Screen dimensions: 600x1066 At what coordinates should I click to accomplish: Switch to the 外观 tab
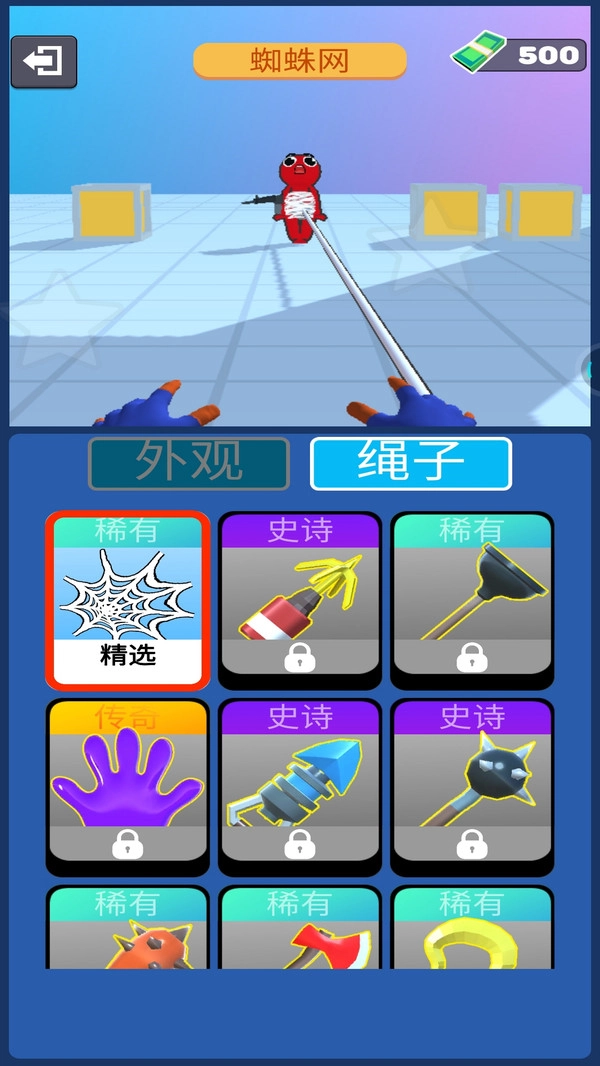(189, 463)
